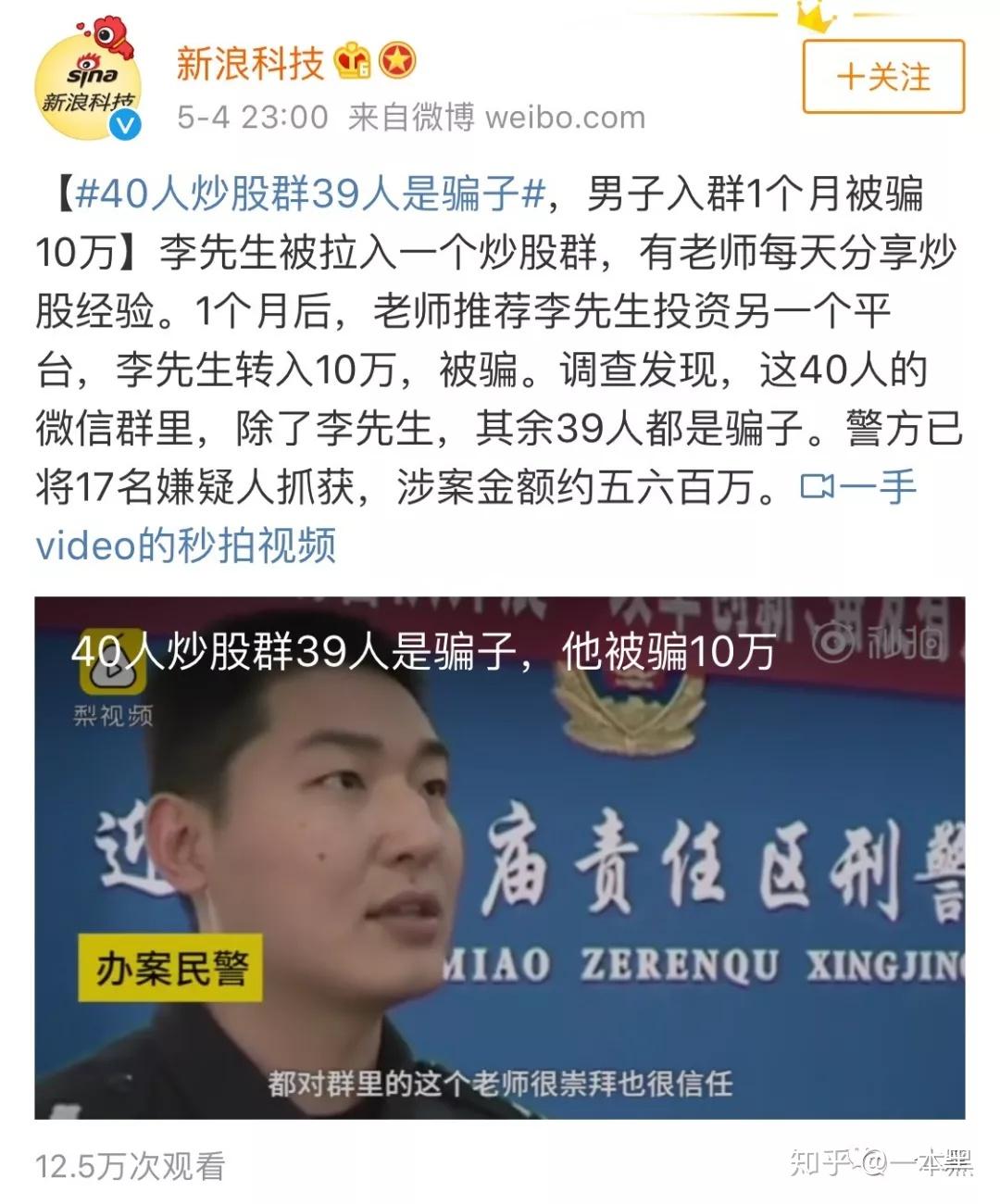Follow the 新浪科技 account

pos(882,77)
